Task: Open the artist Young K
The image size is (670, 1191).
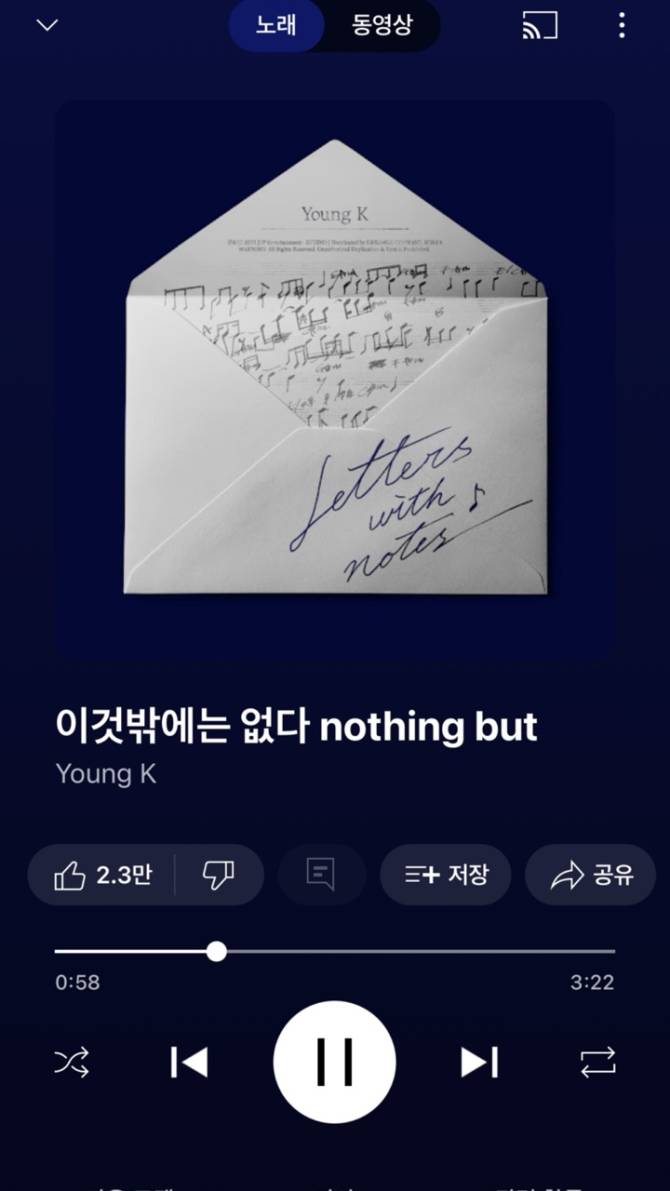Action: [x=106, y=774]
